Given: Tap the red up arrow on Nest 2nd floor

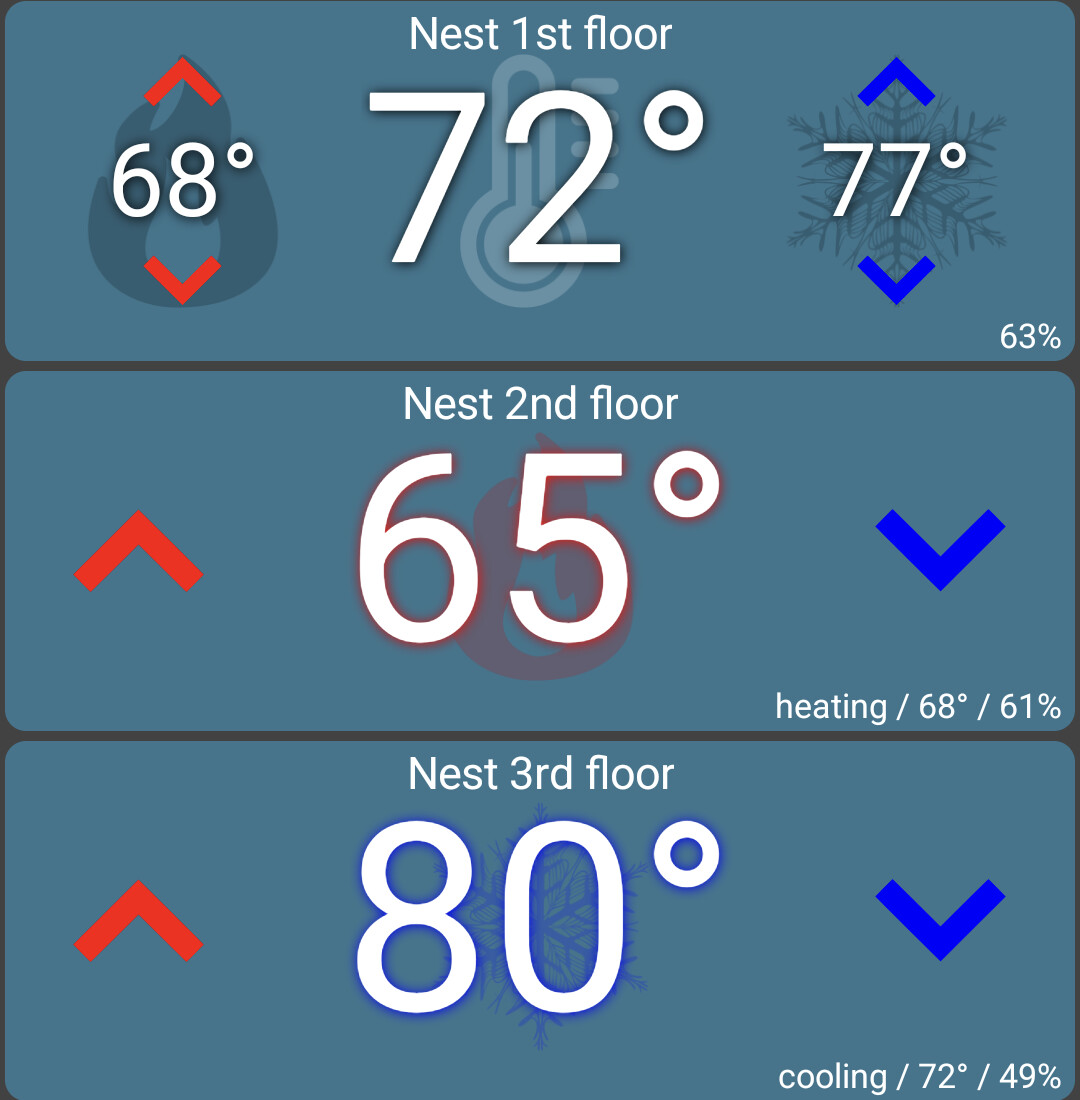Looking at the screenshot, I should [139, 551].
